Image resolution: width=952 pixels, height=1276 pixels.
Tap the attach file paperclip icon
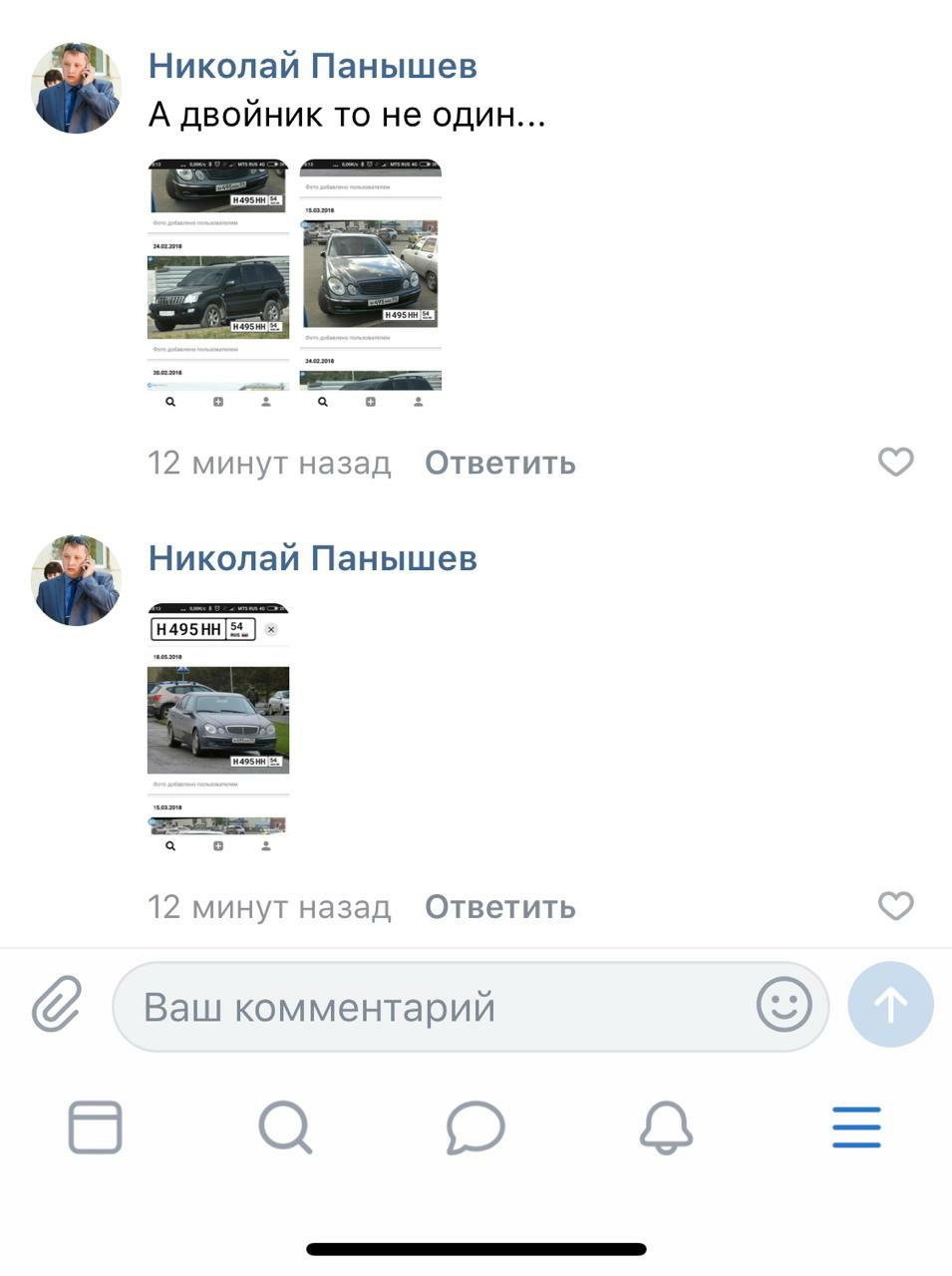pyautogui.click(x=57, y=1005)
